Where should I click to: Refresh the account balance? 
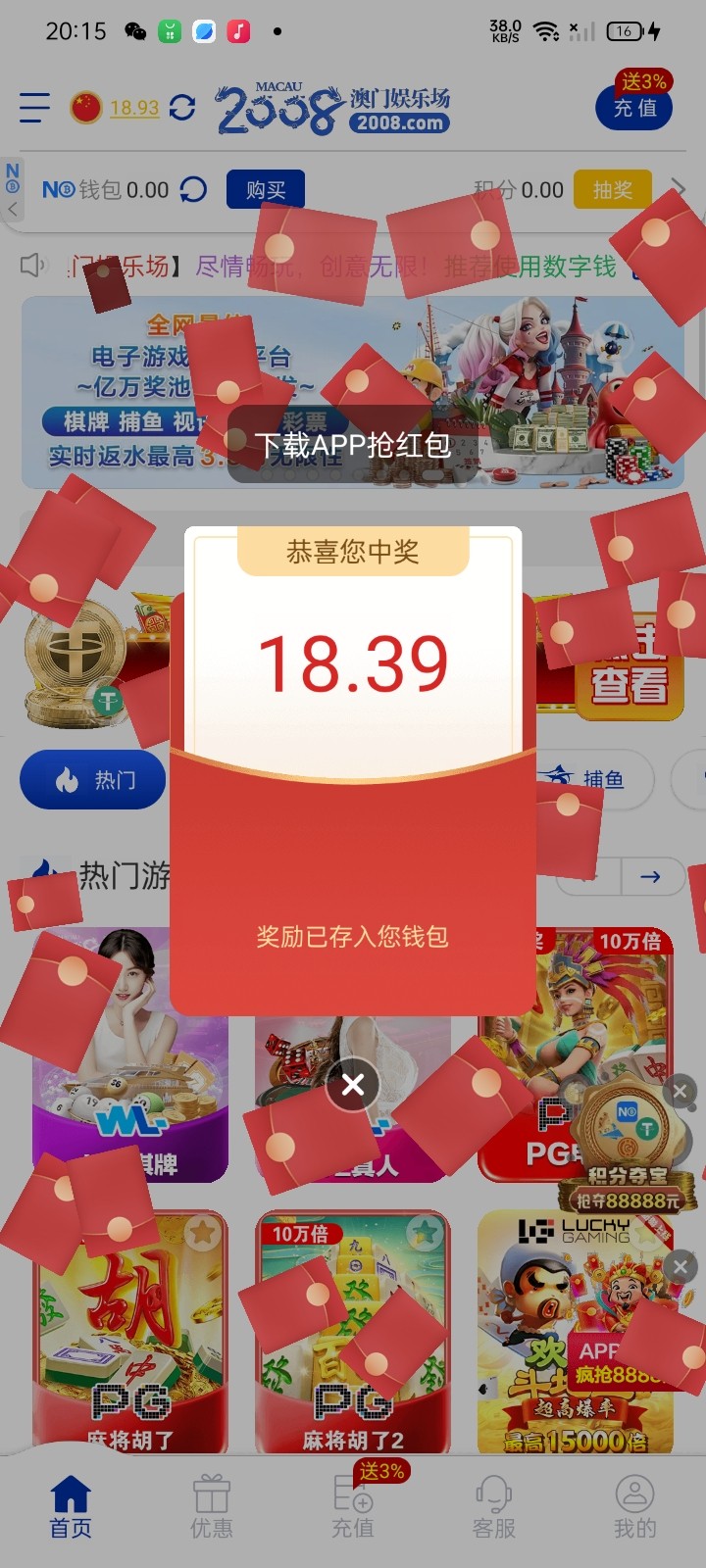[182, 107]
